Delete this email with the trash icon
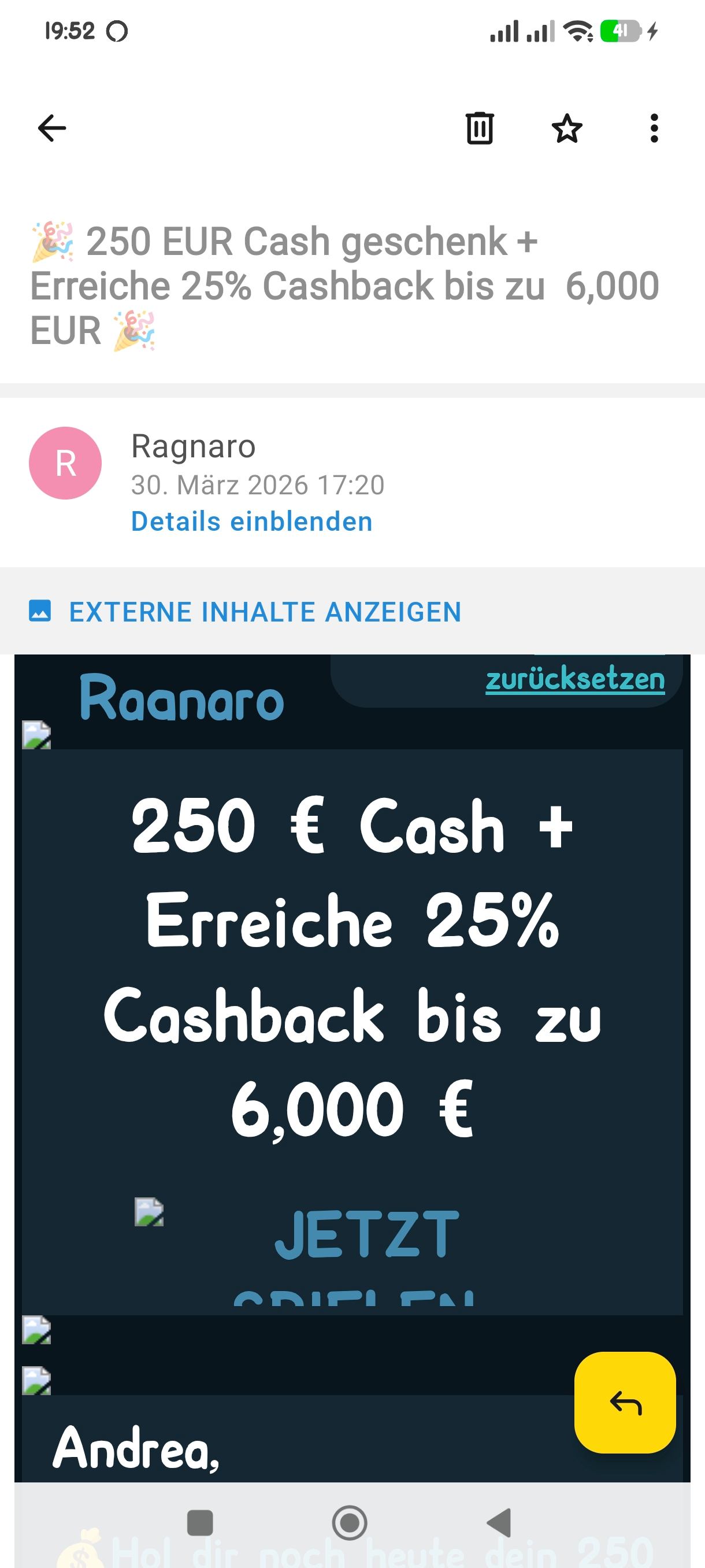The image size is (705, 1568). 479,128
